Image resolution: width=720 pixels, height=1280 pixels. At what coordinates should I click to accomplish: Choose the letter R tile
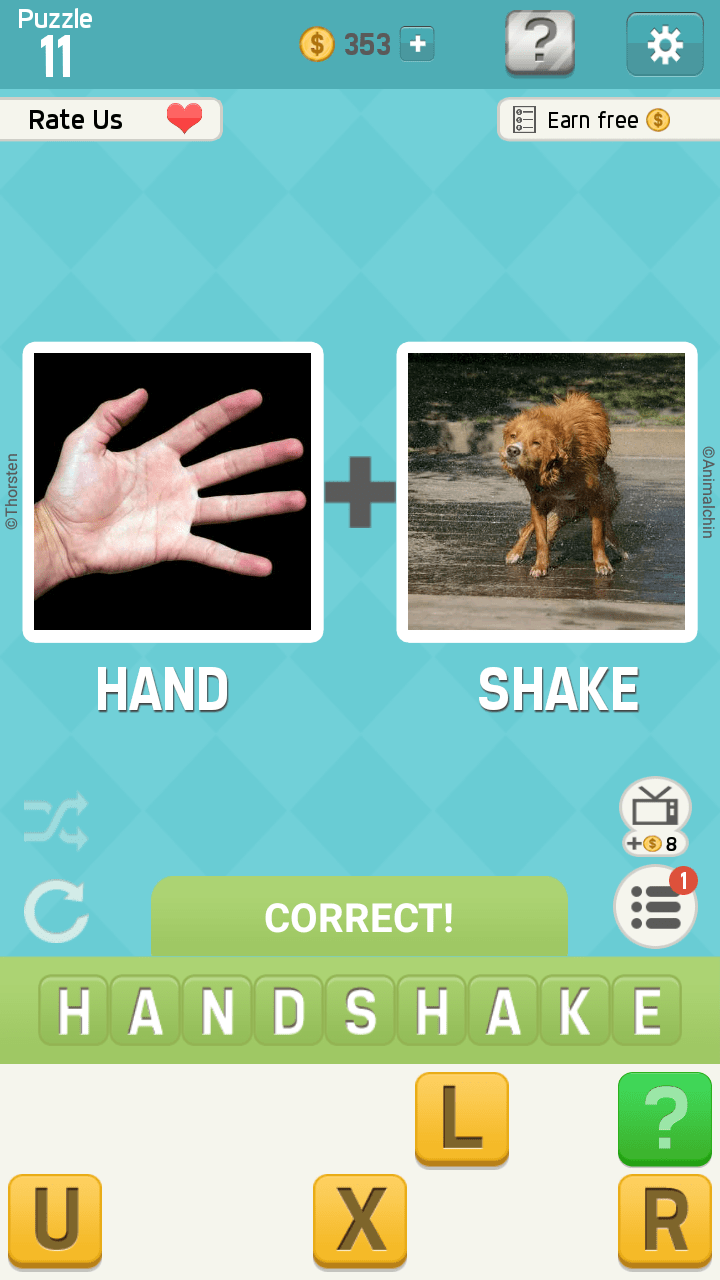click(x=664, y=1221)
